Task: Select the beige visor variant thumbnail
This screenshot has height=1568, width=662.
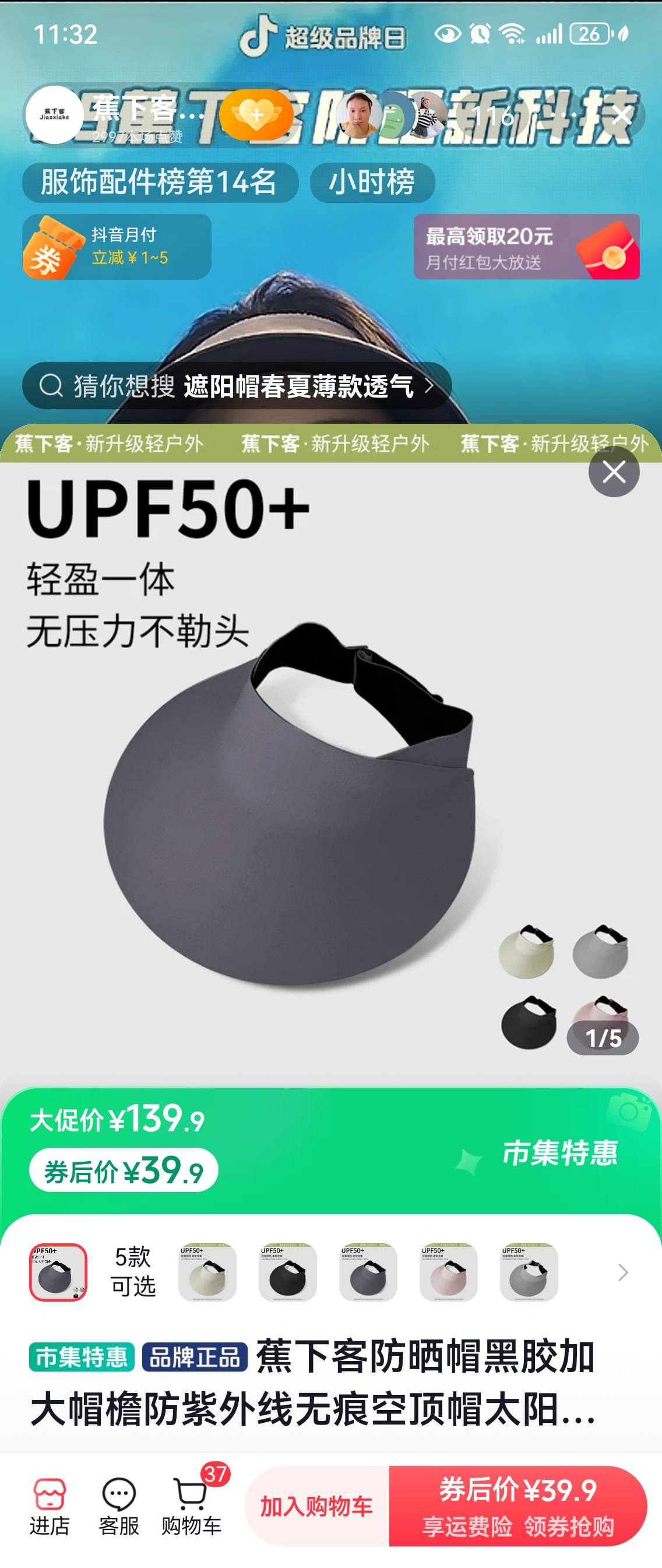Action: pos(207,1271)
